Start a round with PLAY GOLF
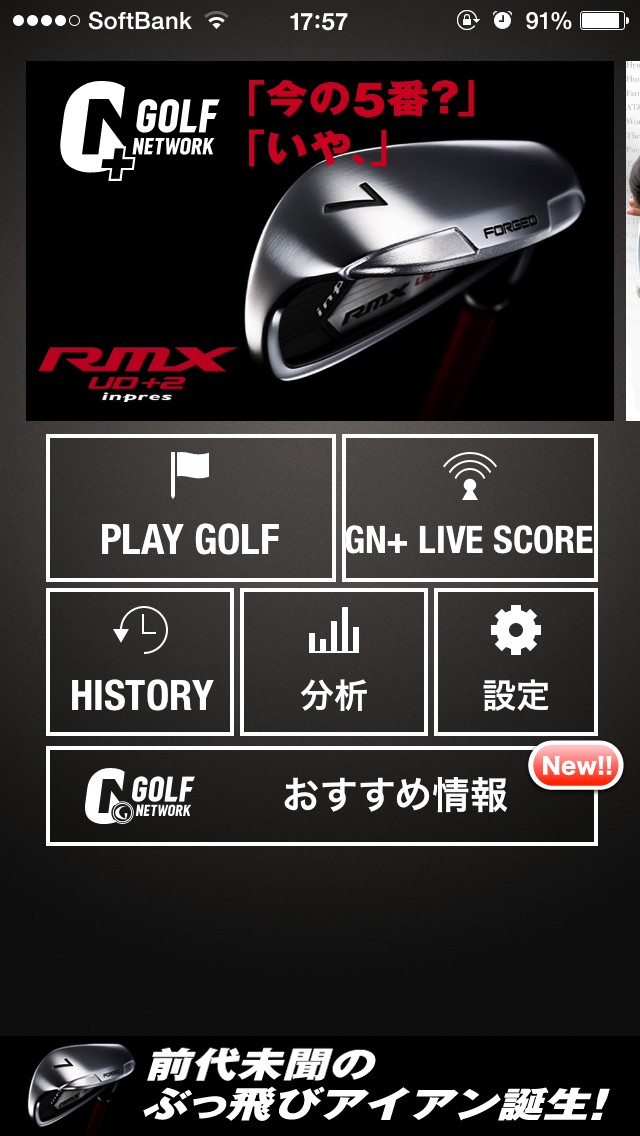The image size is (640, 1136). pos(190,508)
